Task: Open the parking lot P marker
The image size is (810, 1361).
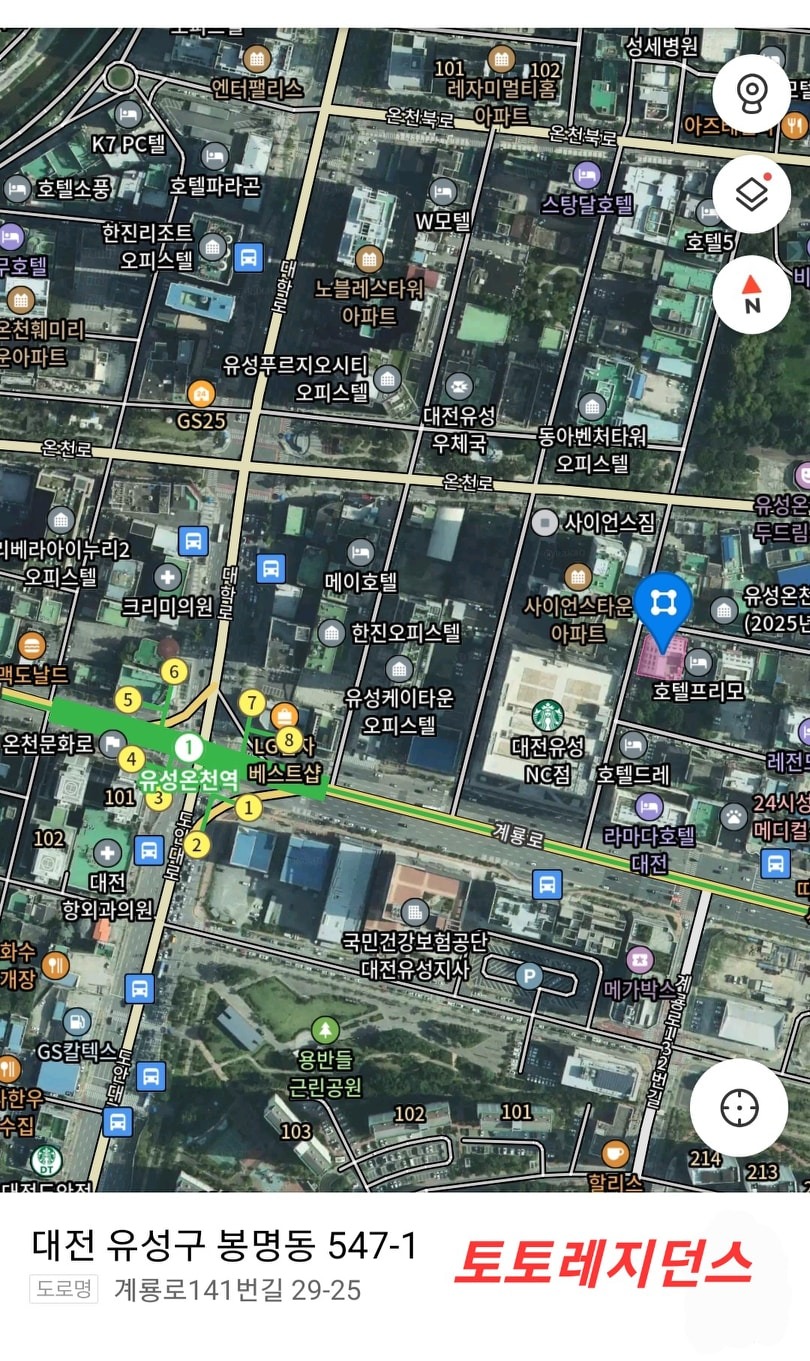Action: click(528, 974)
